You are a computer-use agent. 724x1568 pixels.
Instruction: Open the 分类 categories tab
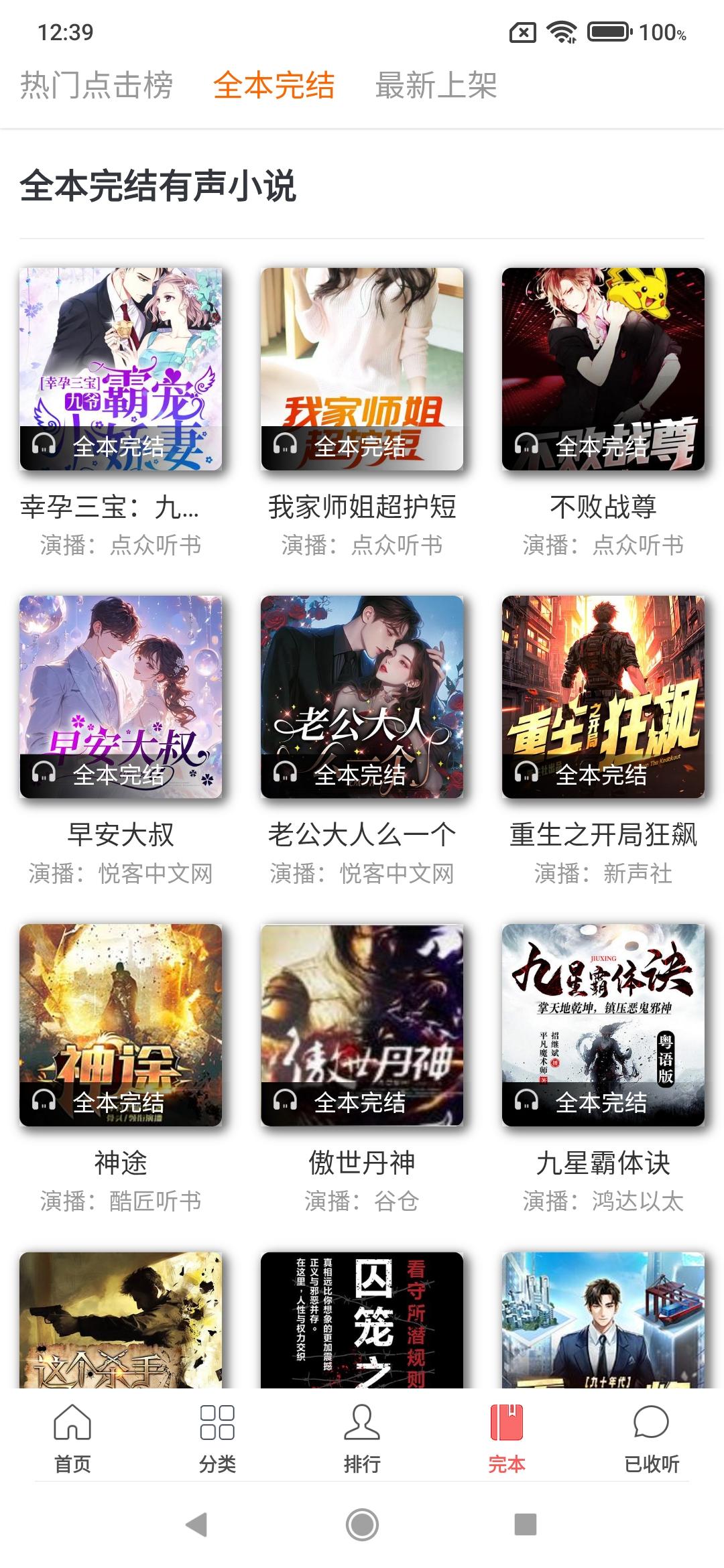(x=217, y=1438)
